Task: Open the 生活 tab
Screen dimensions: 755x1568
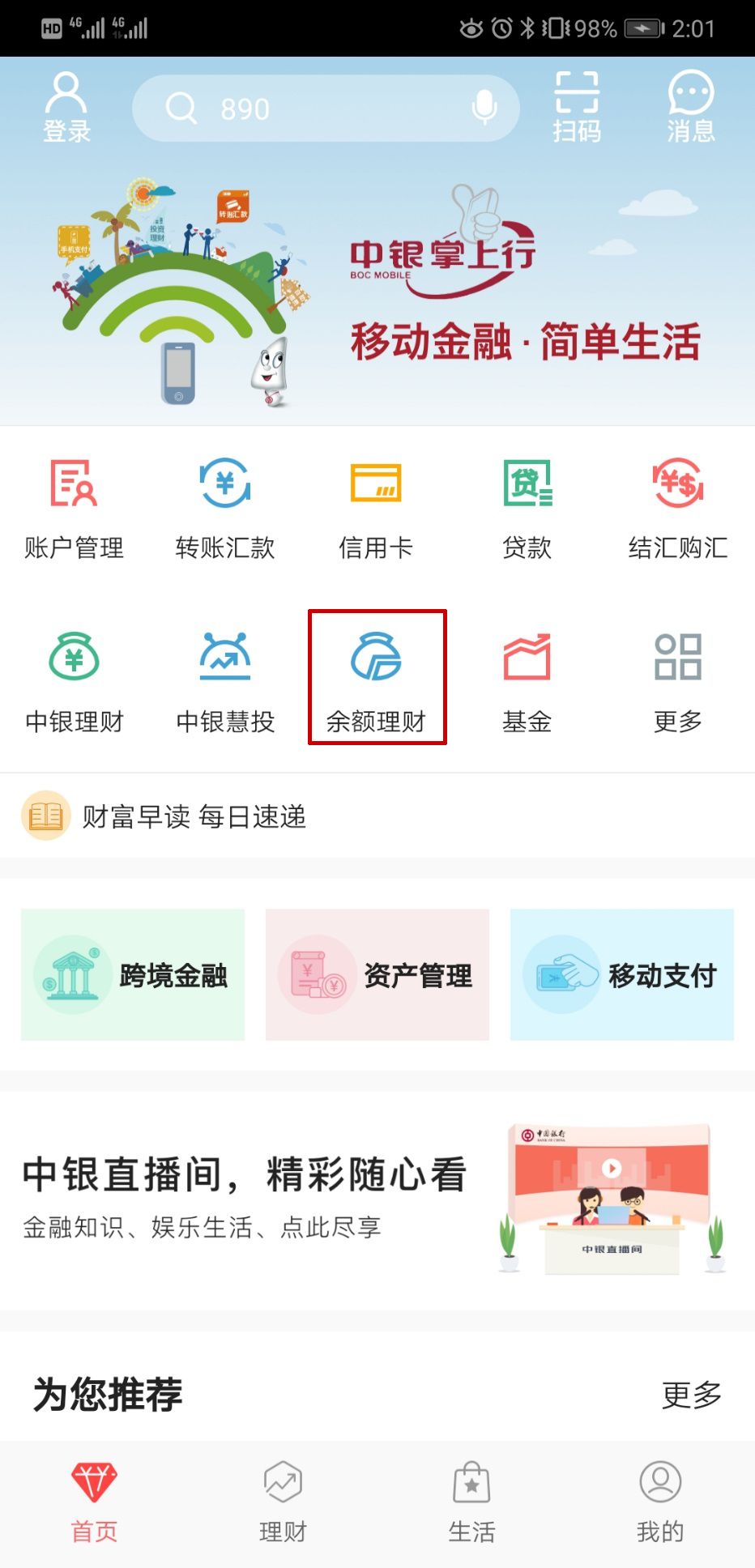Action: pos(471,1502)
